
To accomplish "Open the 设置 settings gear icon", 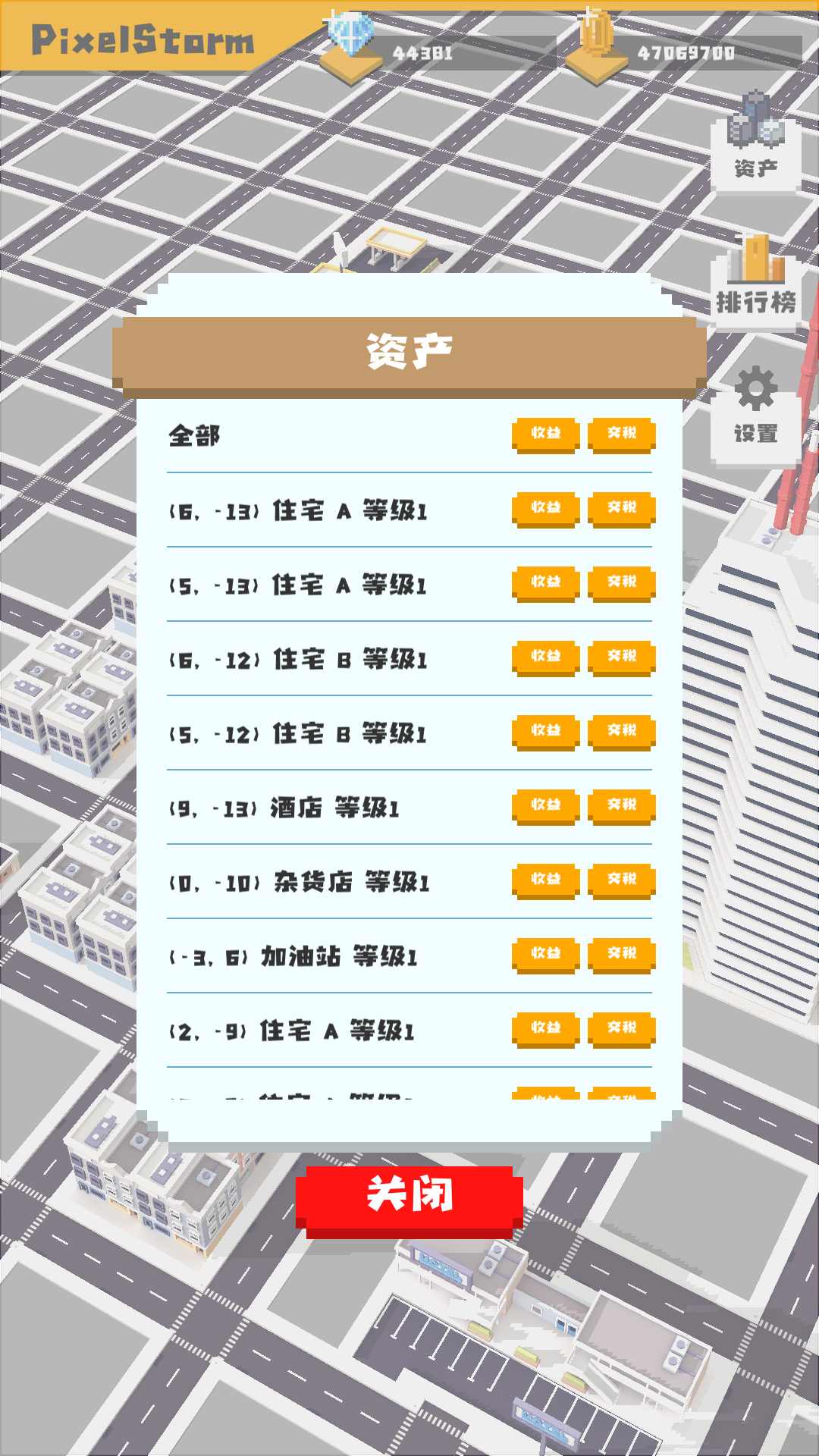I will 755,409.
